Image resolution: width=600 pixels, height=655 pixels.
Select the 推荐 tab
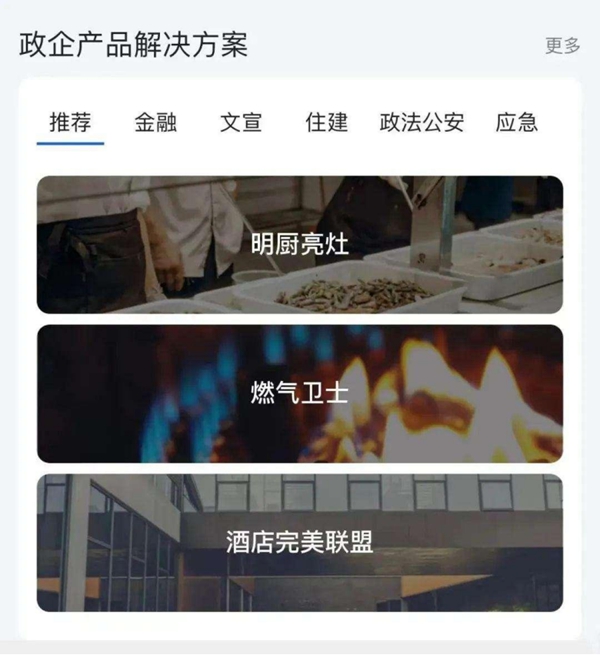point(70,123)
